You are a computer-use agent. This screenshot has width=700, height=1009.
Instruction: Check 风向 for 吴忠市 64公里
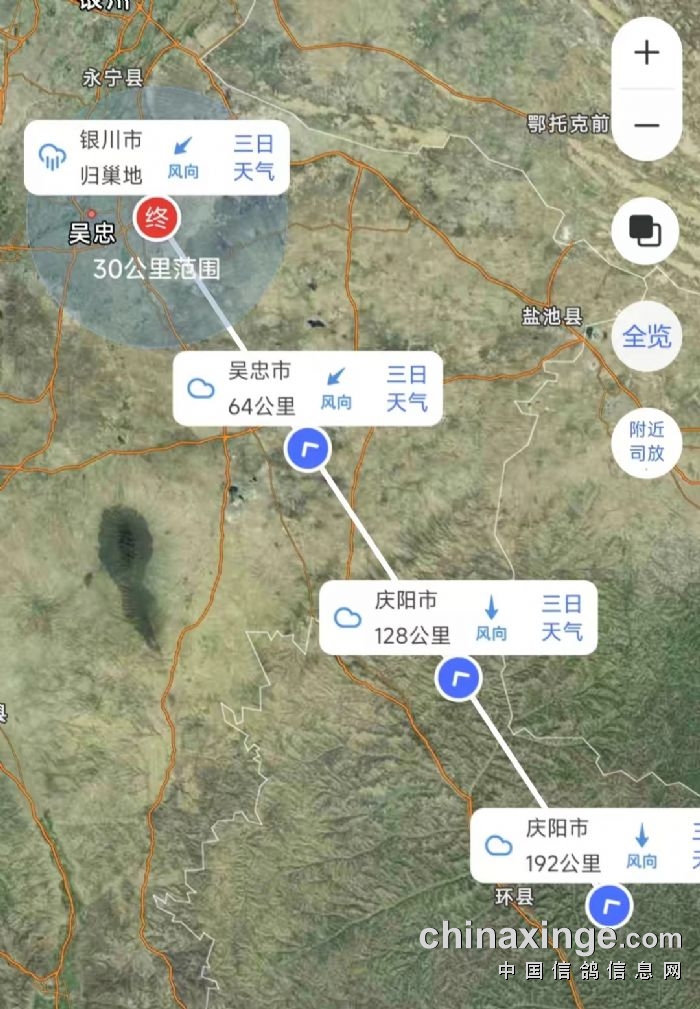[x=336, y=388]
